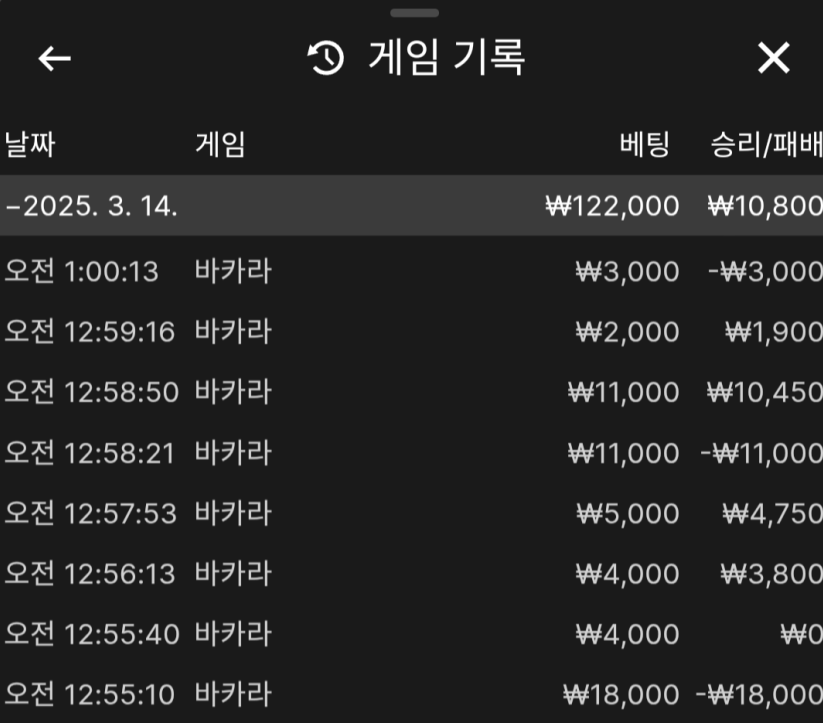823x723 pixels.
Task: Open the 오전 1:00:13 바카라 record
Action: point(411,272)
